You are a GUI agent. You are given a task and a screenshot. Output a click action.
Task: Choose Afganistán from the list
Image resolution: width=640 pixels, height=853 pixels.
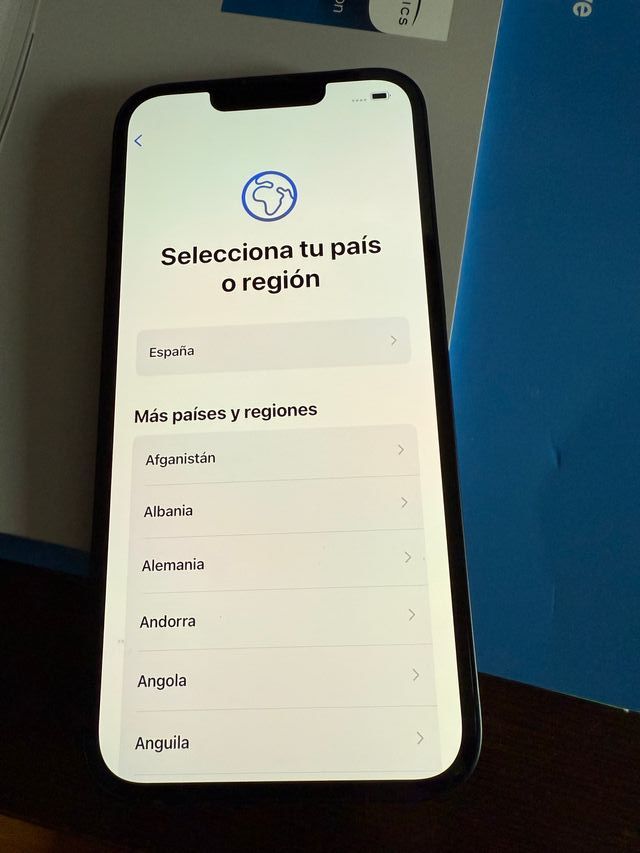274,456
